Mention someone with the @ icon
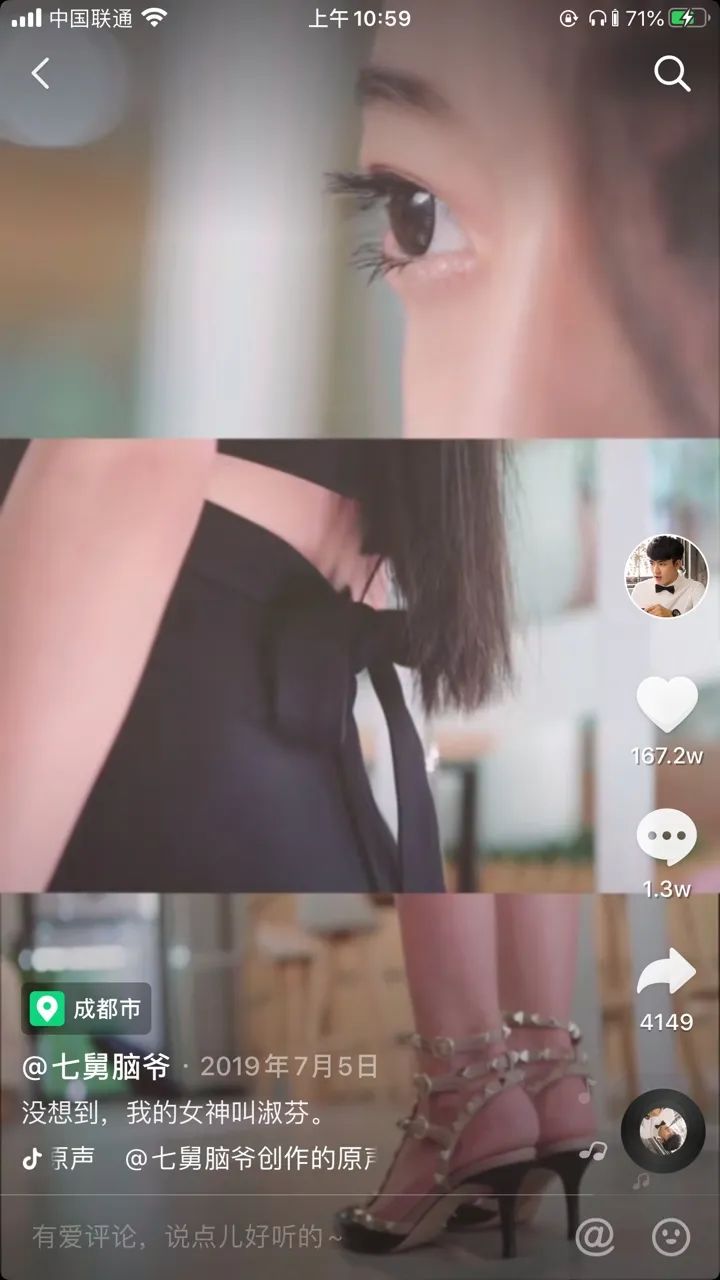The height and width of the screenshot is (1280, 720). tap(594, 1237)
